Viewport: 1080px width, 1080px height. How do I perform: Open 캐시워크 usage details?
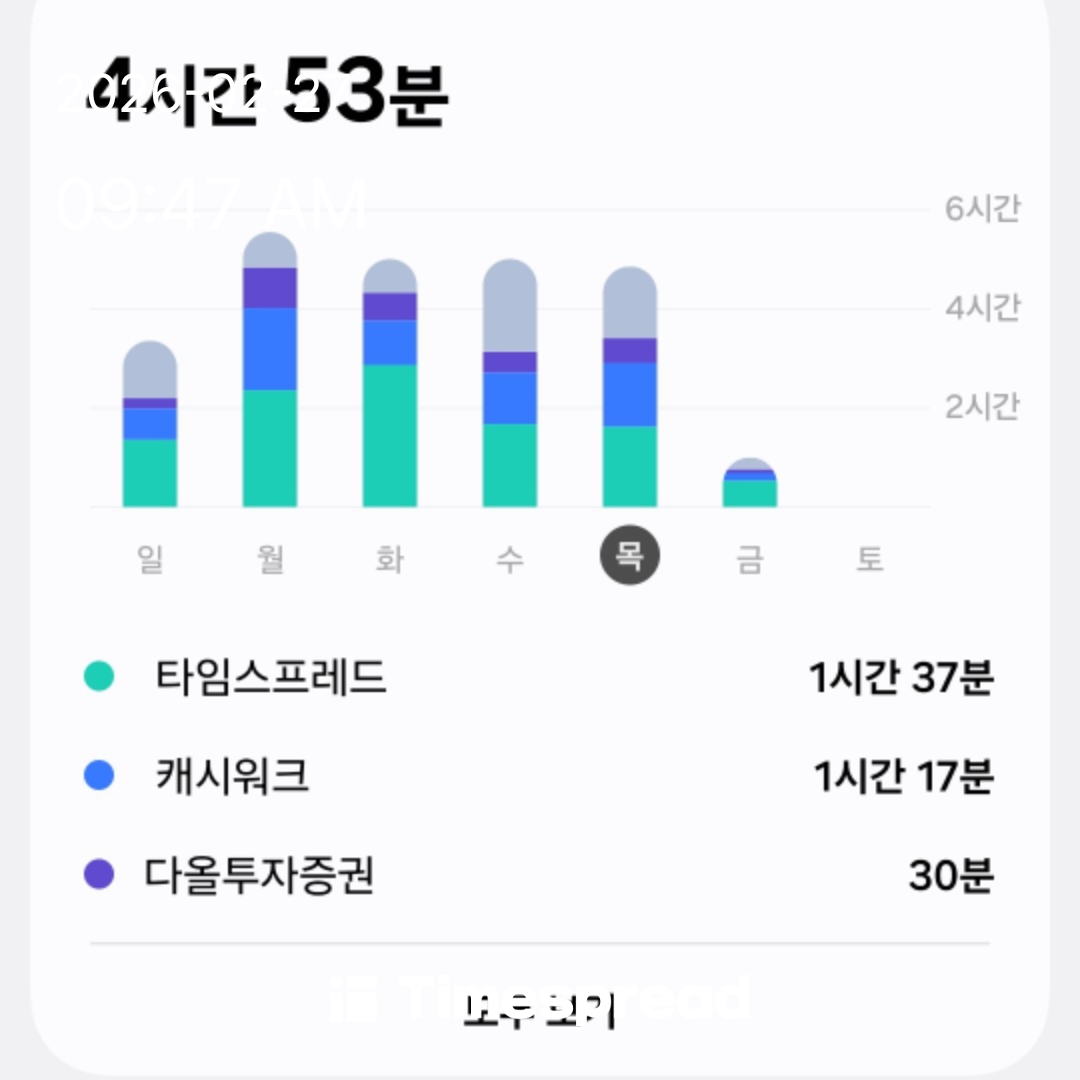point(539,776)
